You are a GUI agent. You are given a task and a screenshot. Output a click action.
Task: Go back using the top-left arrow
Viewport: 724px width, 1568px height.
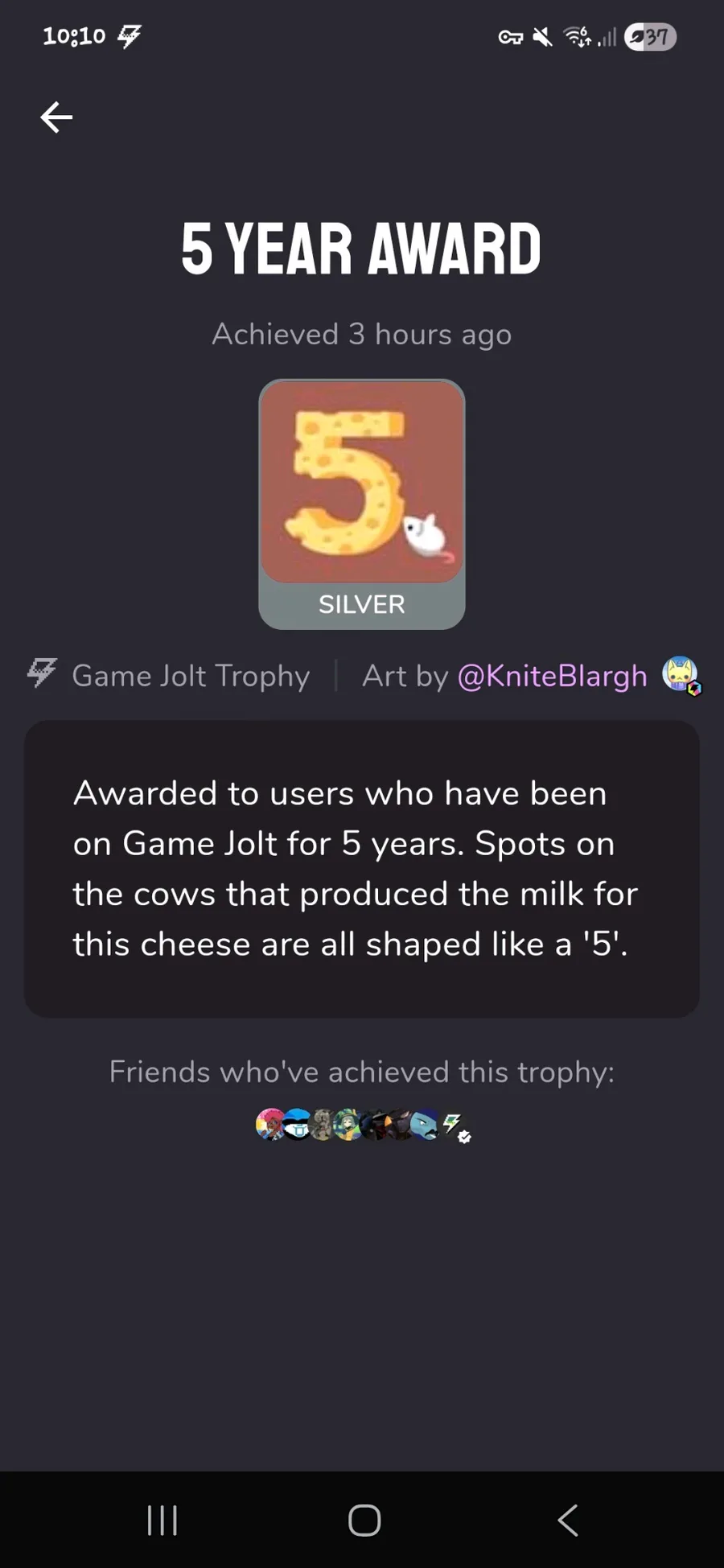[56, 117]
